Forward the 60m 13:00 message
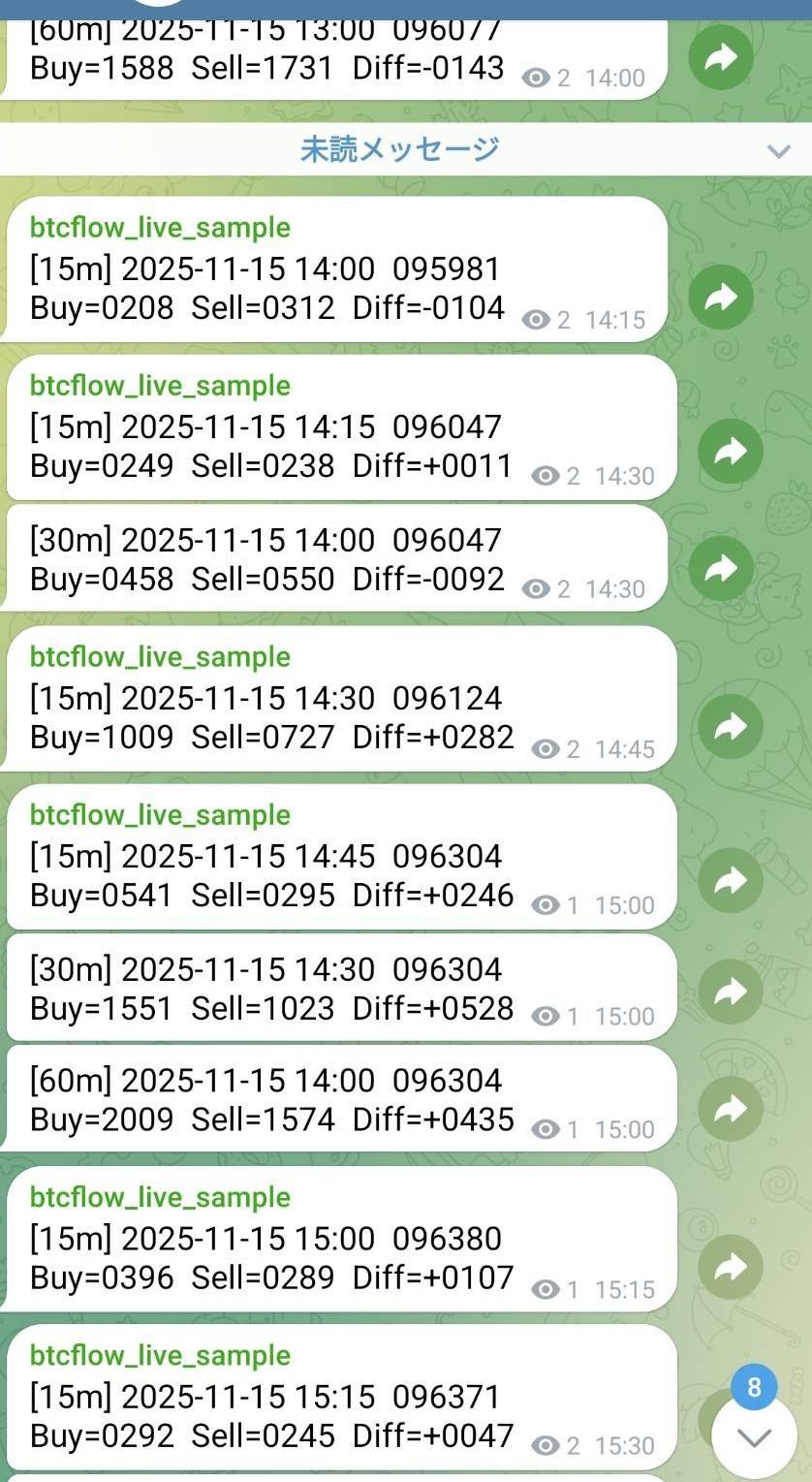Screen dimensions: 812x1482 (721, 58)
